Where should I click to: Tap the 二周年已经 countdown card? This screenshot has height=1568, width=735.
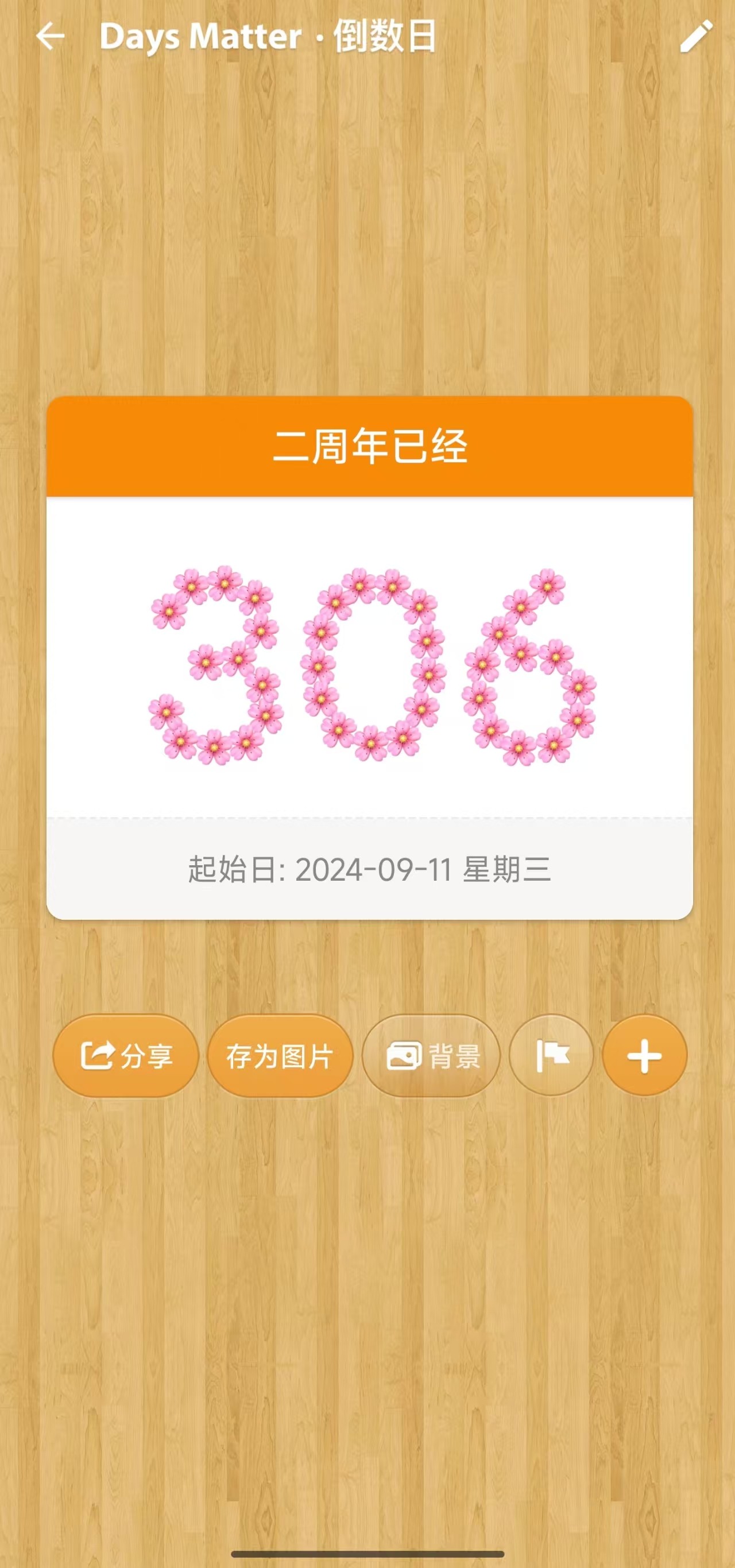tap(369, 657)
